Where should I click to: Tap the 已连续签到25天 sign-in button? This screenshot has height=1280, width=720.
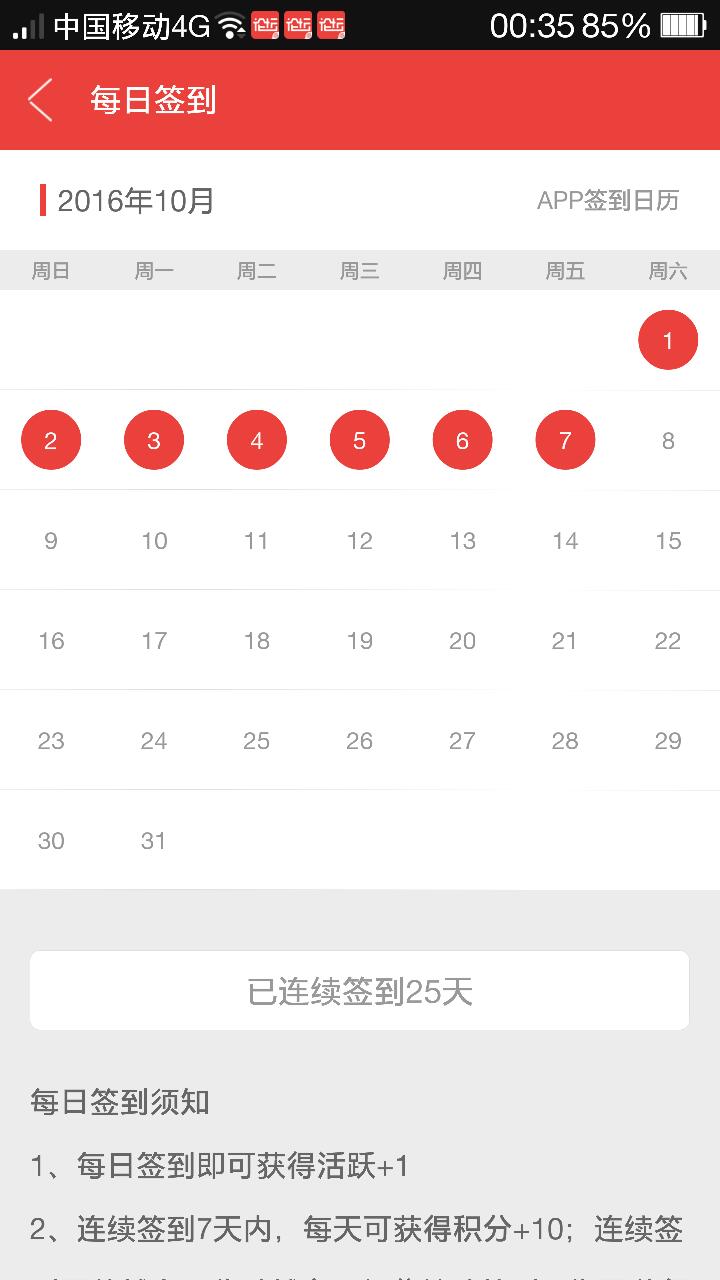click(359, 990)
